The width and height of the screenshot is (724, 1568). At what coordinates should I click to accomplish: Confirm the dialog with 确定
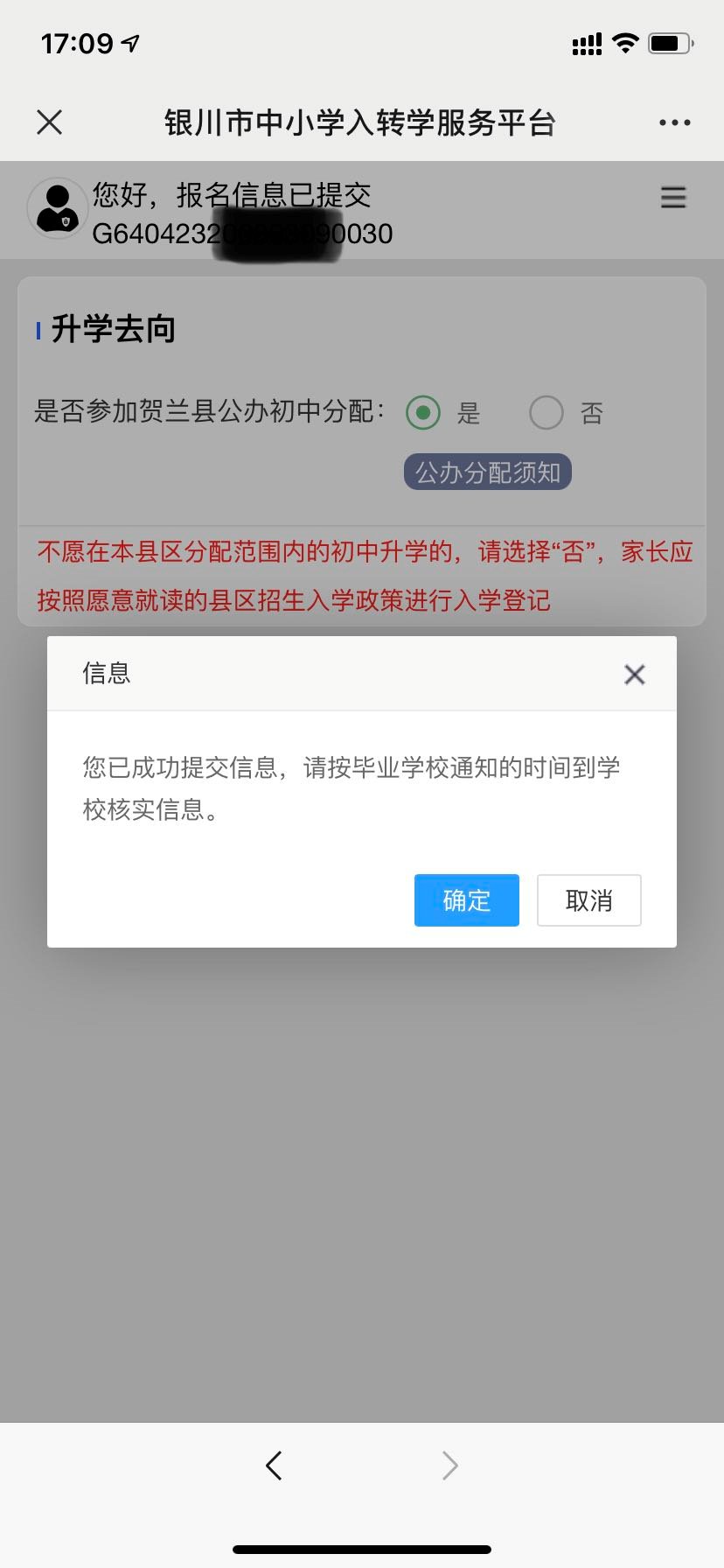pyautogui.click(x=466, y=900)
